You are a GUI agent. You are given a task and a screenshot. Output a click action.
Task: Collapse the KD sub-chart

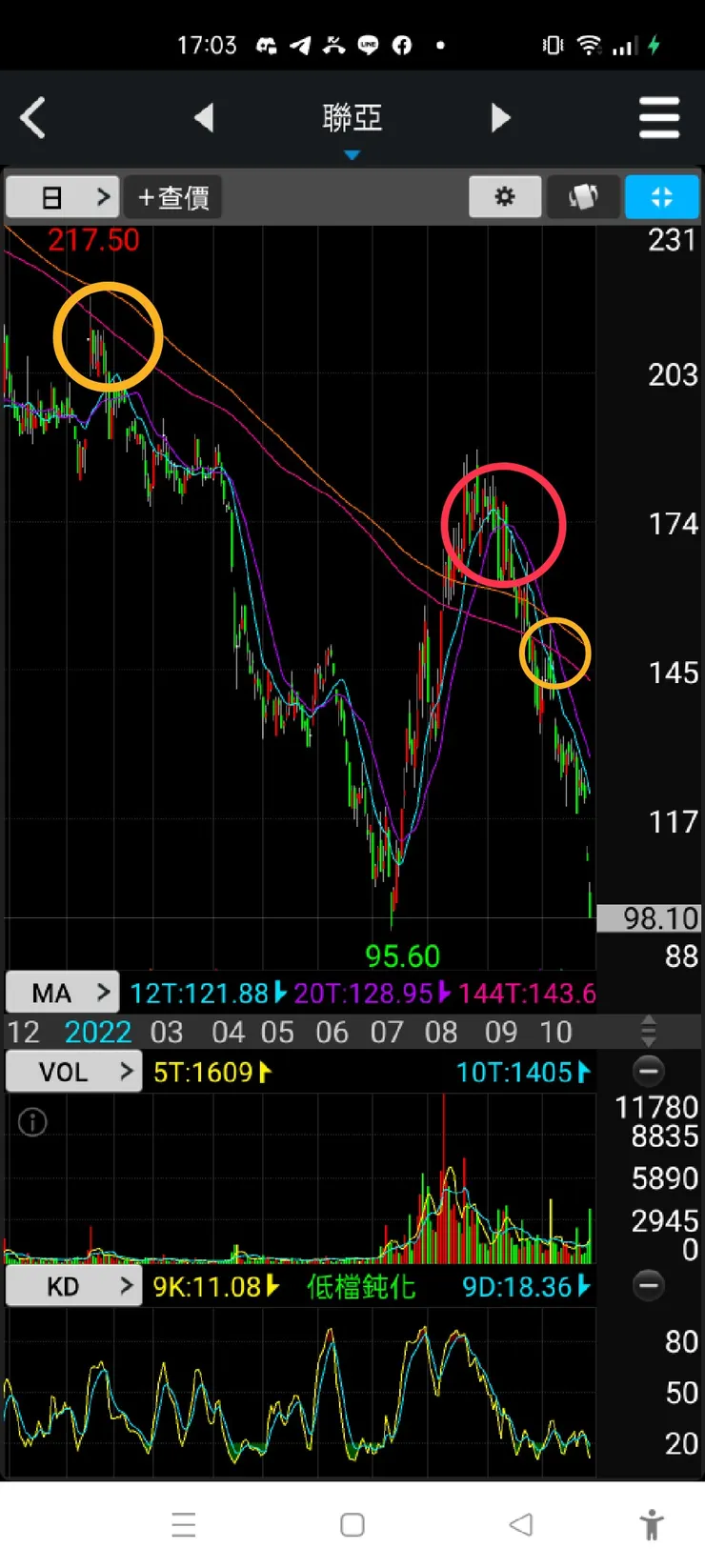point(649,1286)
